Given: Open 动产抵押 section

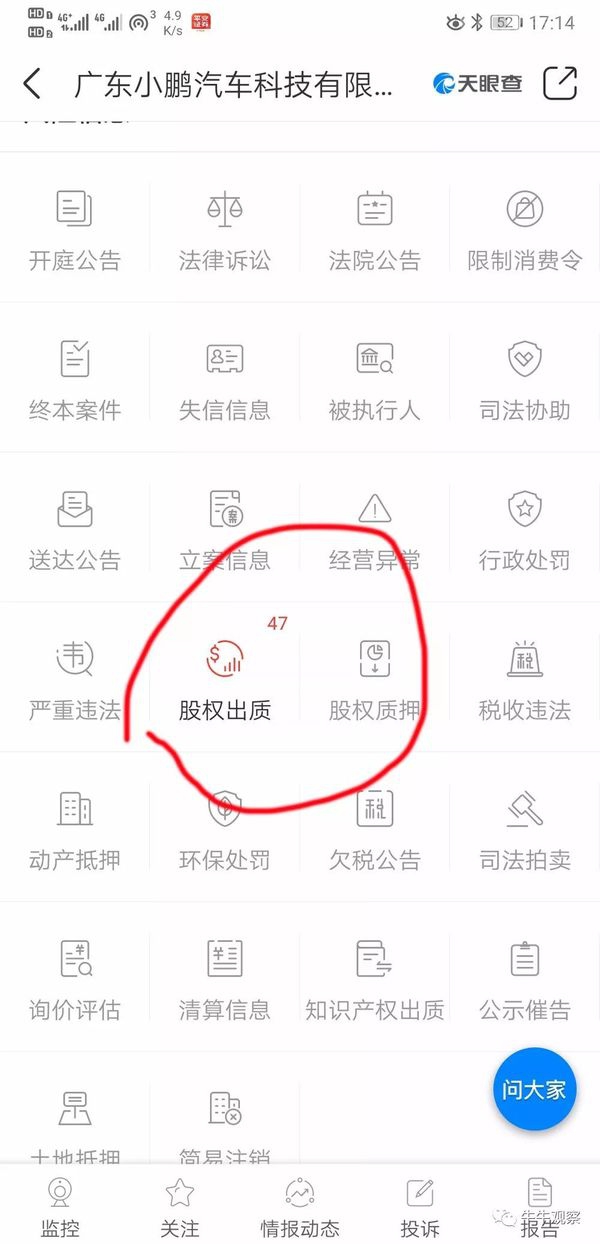Looking at the screenshot, I should pos(75,831).
